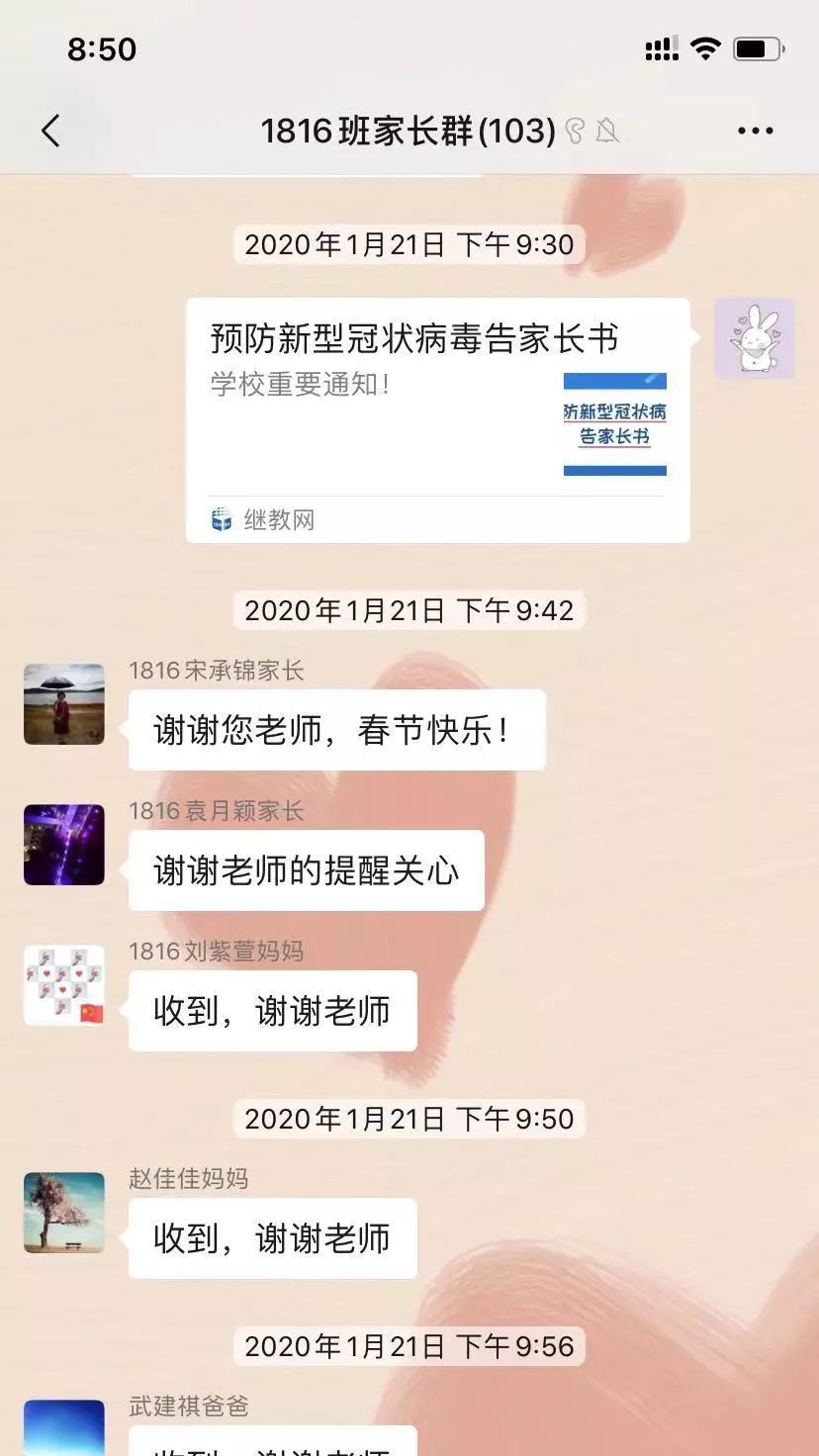The height and width of the screenshot is (1456, 819).
Task: Open 武建祺爸爸's profile avatar
Action: click(64, 1429)
